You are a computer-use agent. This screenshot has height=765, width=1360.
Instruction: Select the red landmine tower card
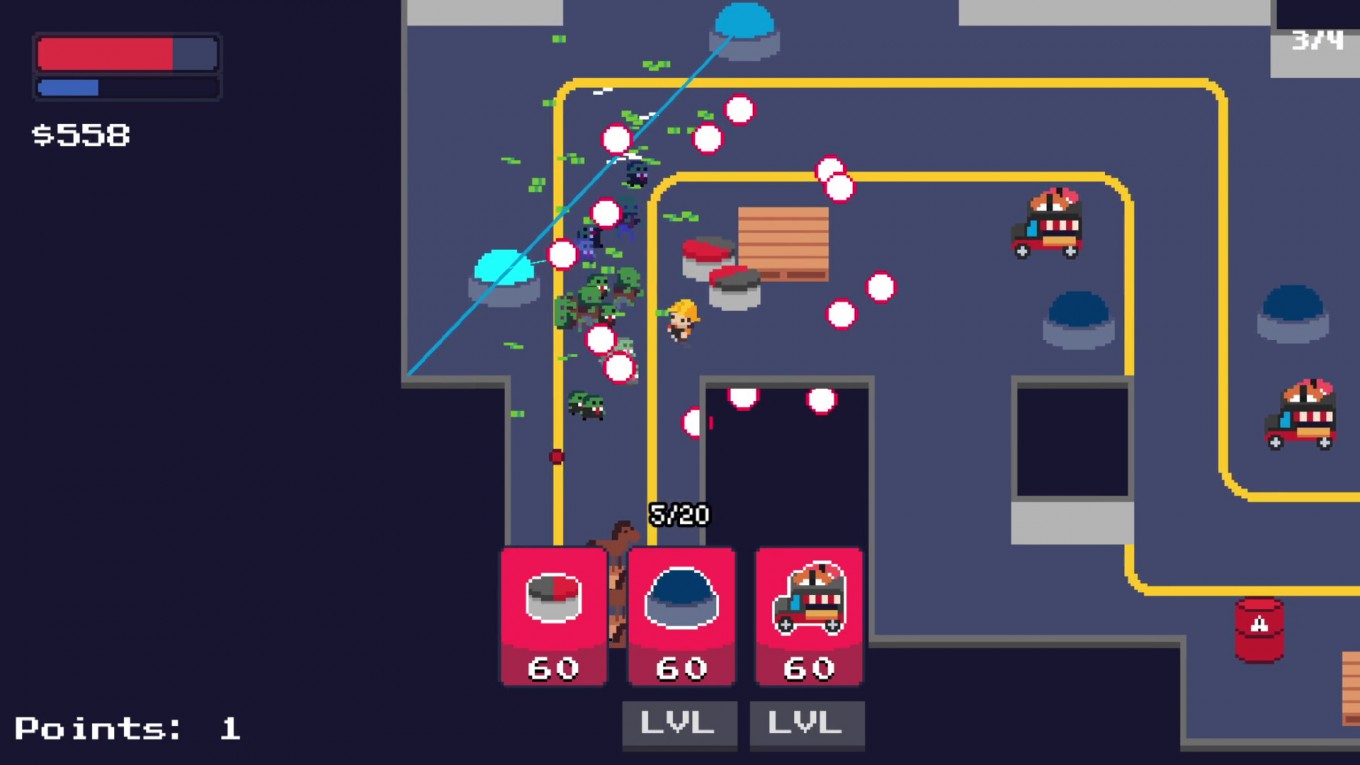[x=553, y=615]
